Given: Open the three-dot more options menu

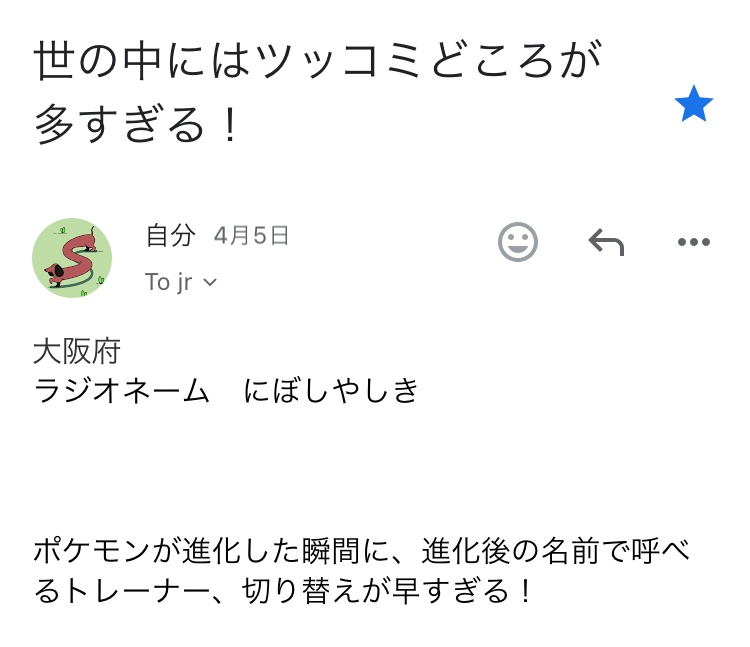Looking at the screenshot, I should pos(693,241).
